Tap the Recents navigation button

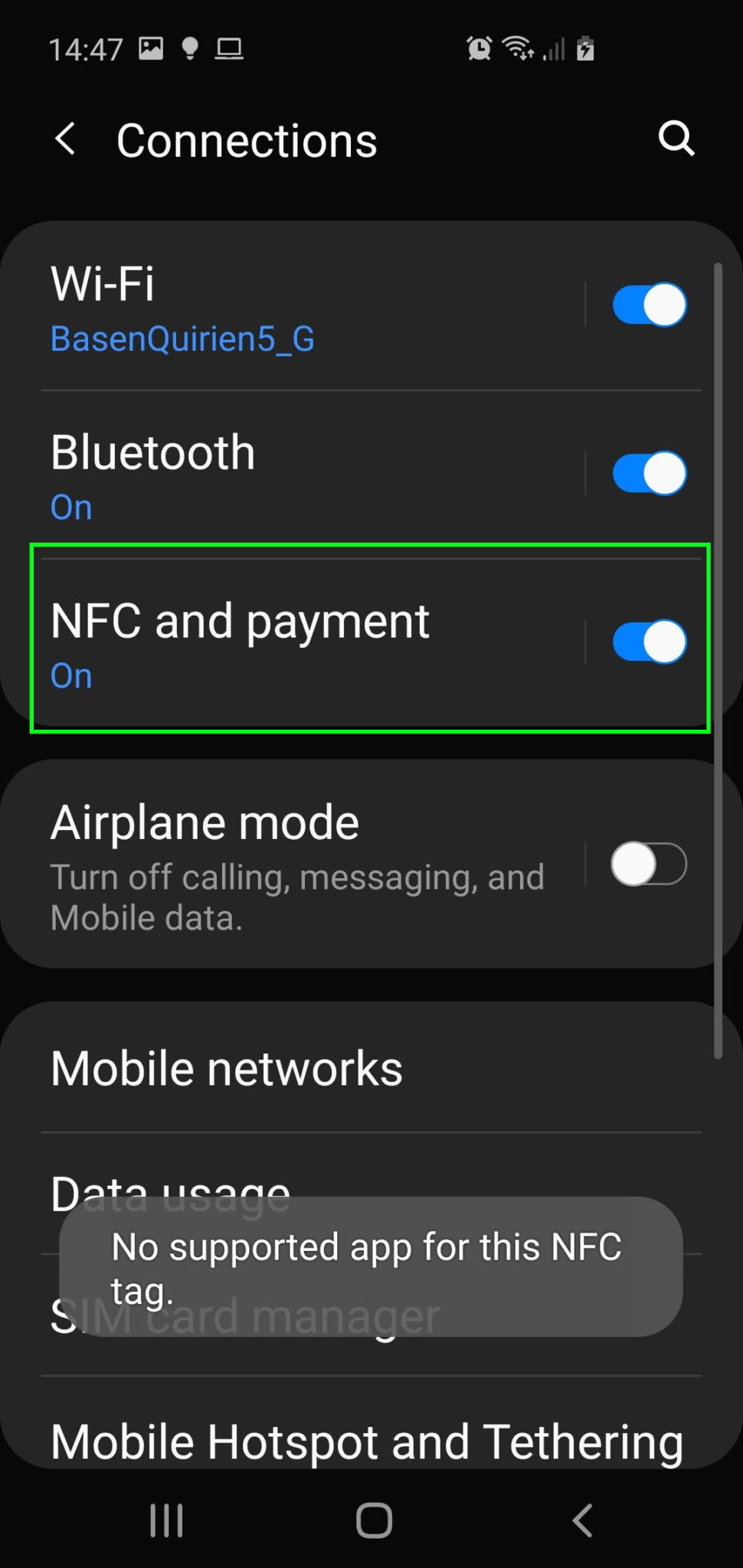coord(167,1521)
